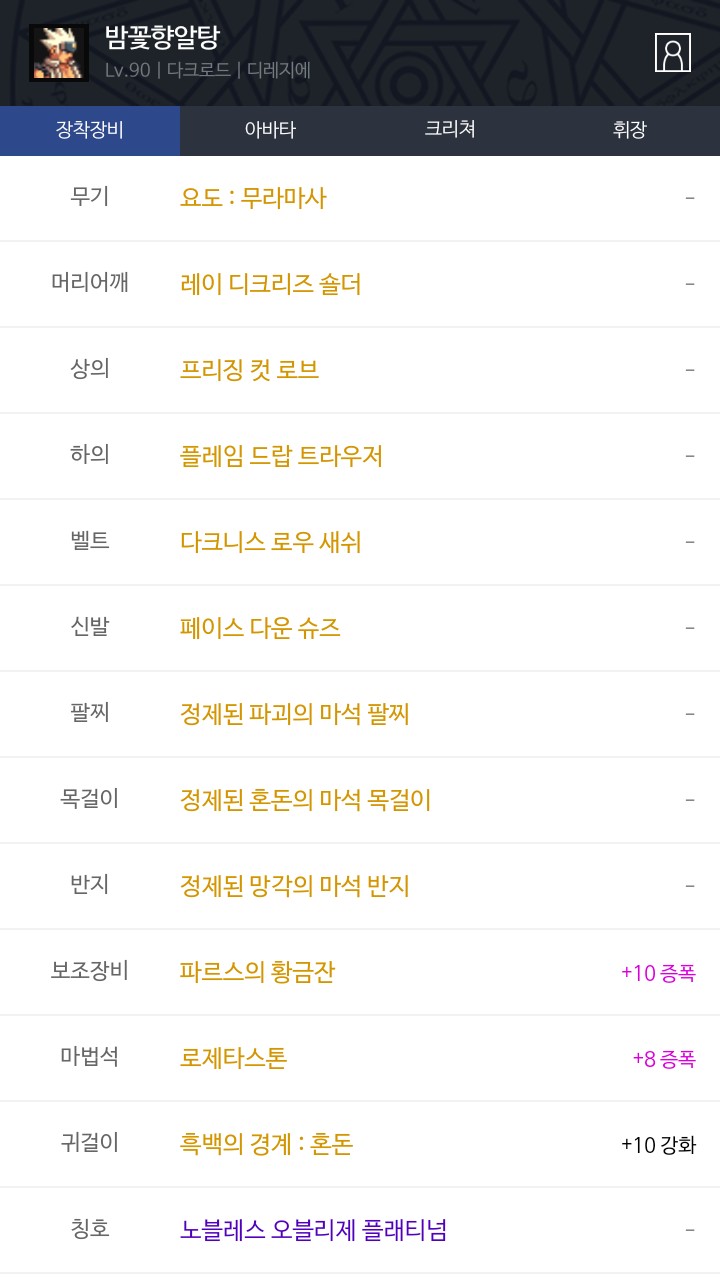
Task: View 파르스의 황금잔 item details
Action: [257, 972]
